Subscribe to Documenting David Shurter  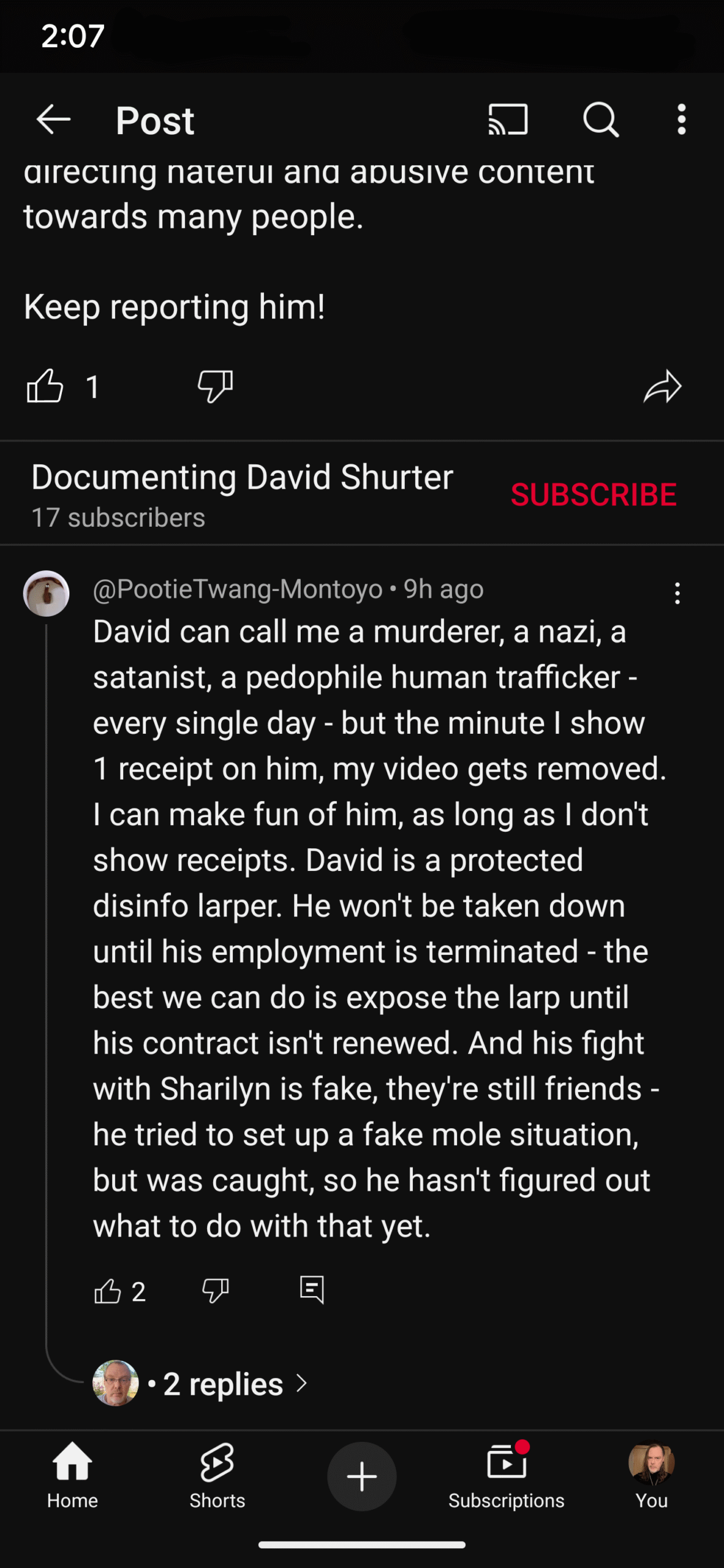pos(594,495)
